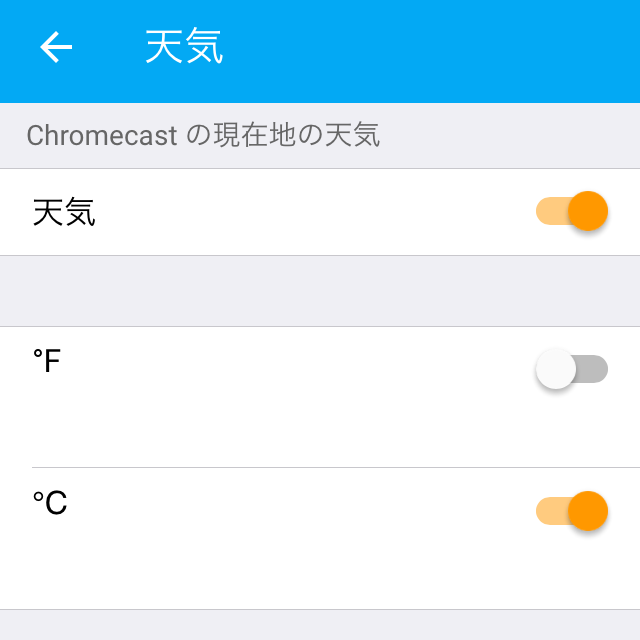Disable the °C temperature switch
This screenshot has height=640, width=640.
pyautogui.click(x=572, y=511)
